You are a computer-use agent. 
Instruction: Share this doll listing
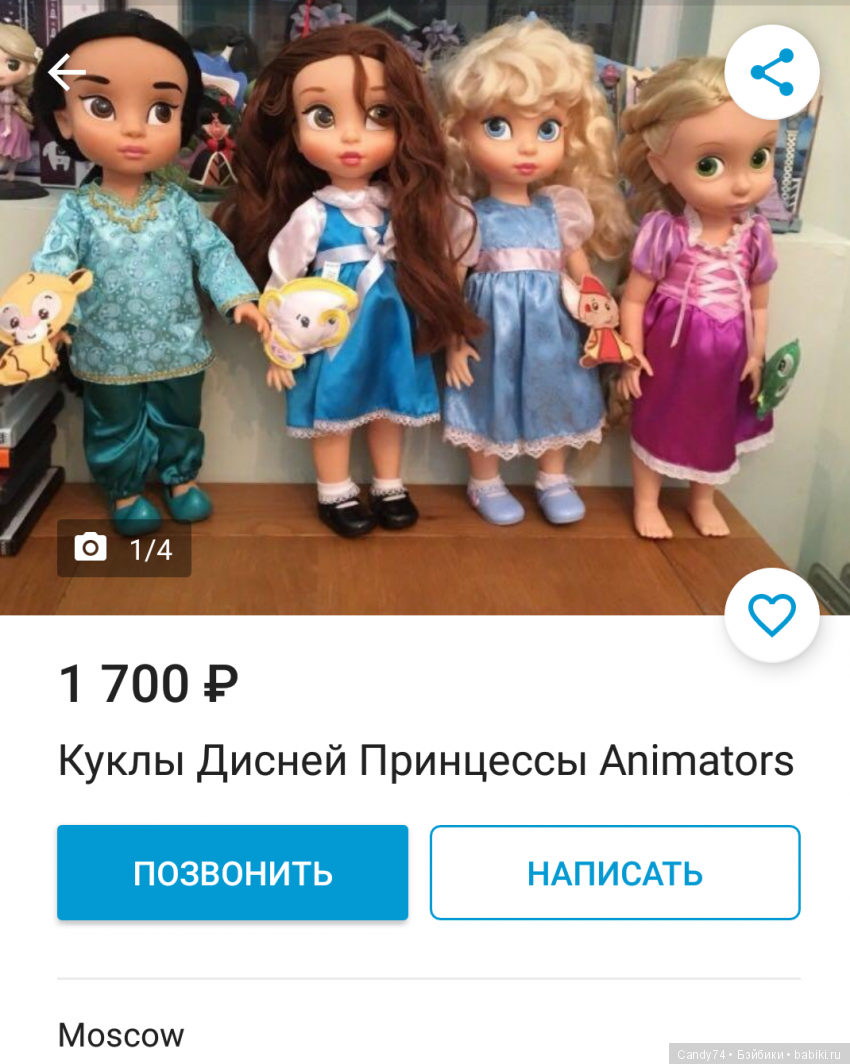tap(771, 73)
